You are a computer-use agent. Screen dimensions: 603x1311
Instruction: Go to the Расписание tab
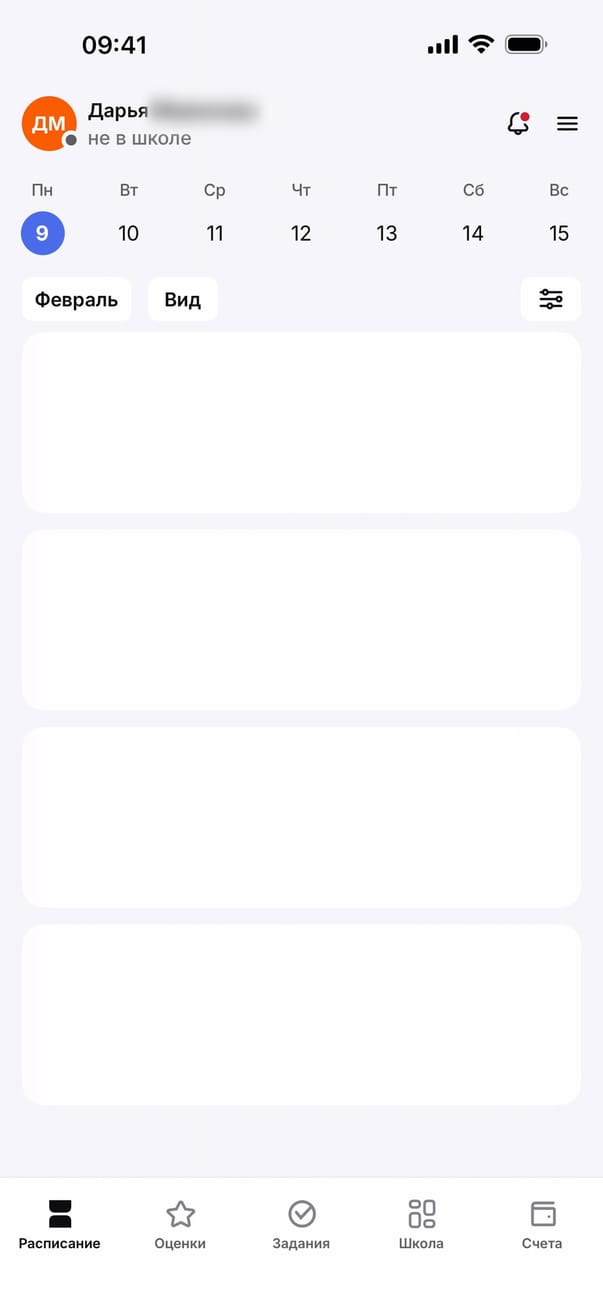pyautogui.click(x=60, y=1226)
